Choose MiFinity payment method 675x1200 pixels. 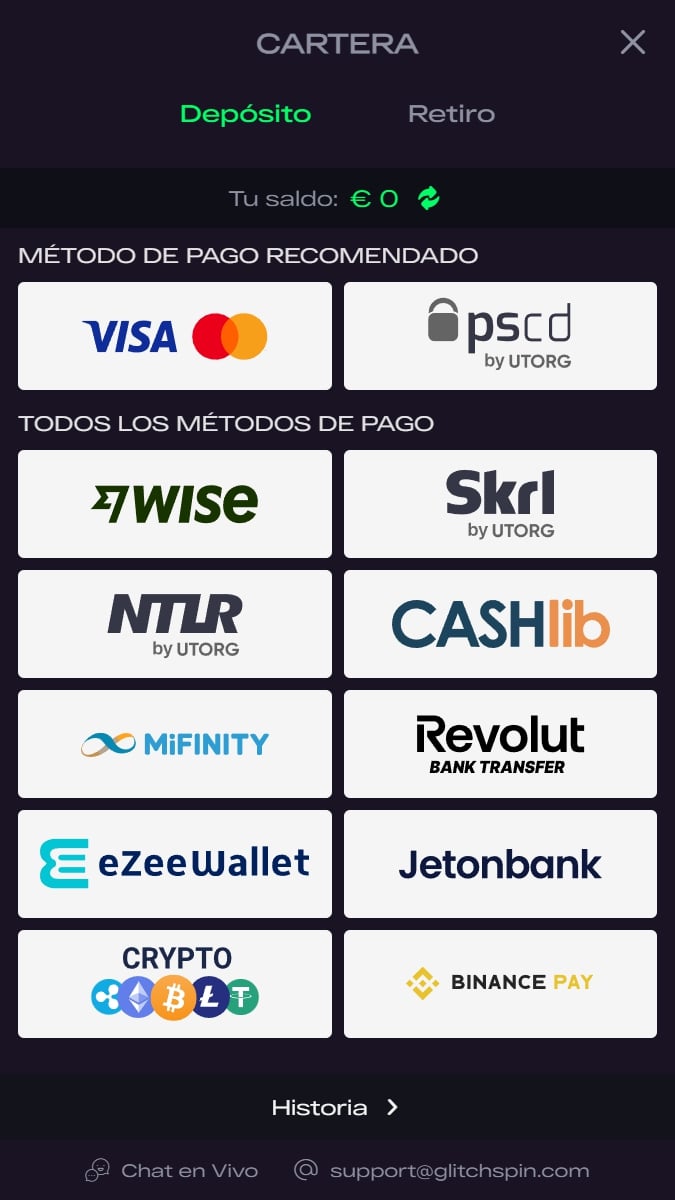[x=175, y=744]
